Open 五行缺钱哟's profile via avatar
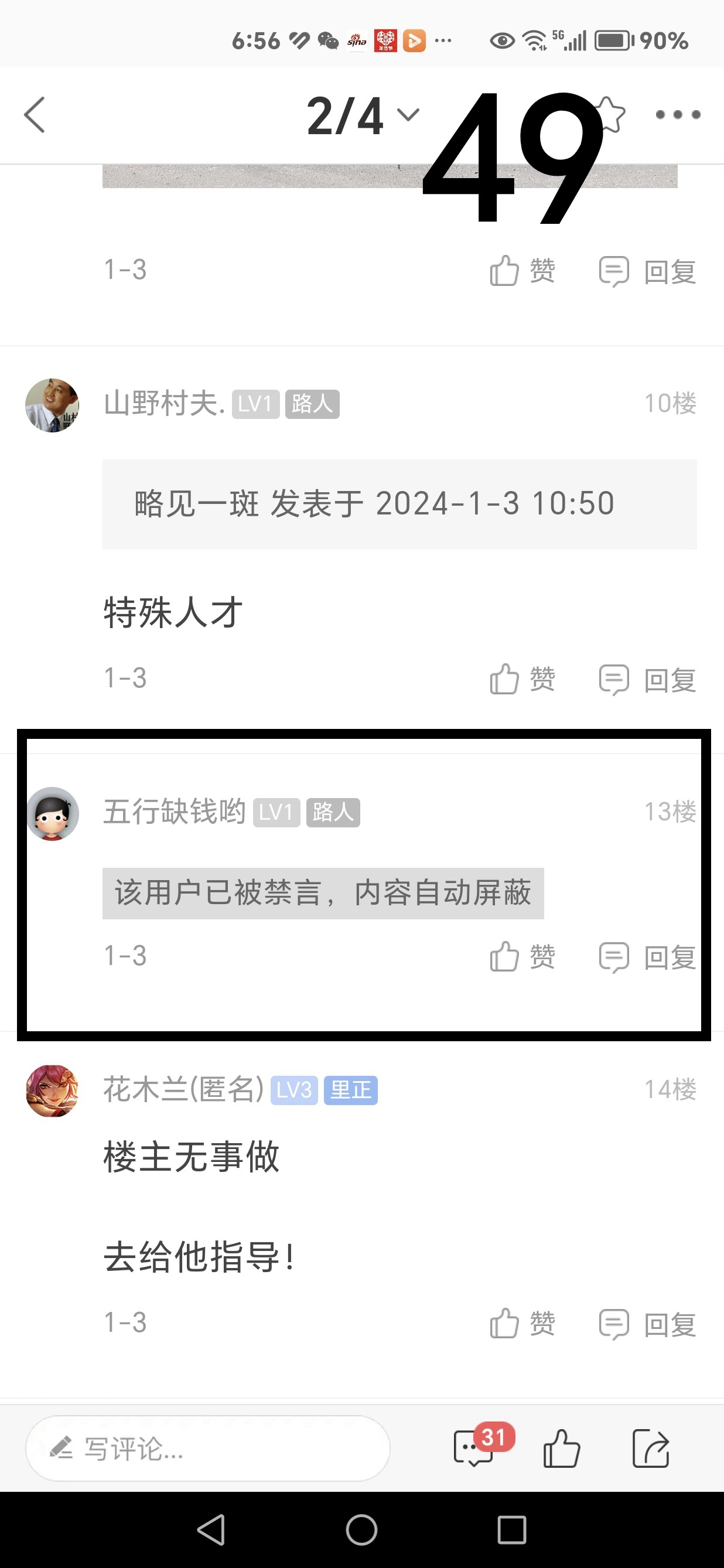 (x=53, y=814)
